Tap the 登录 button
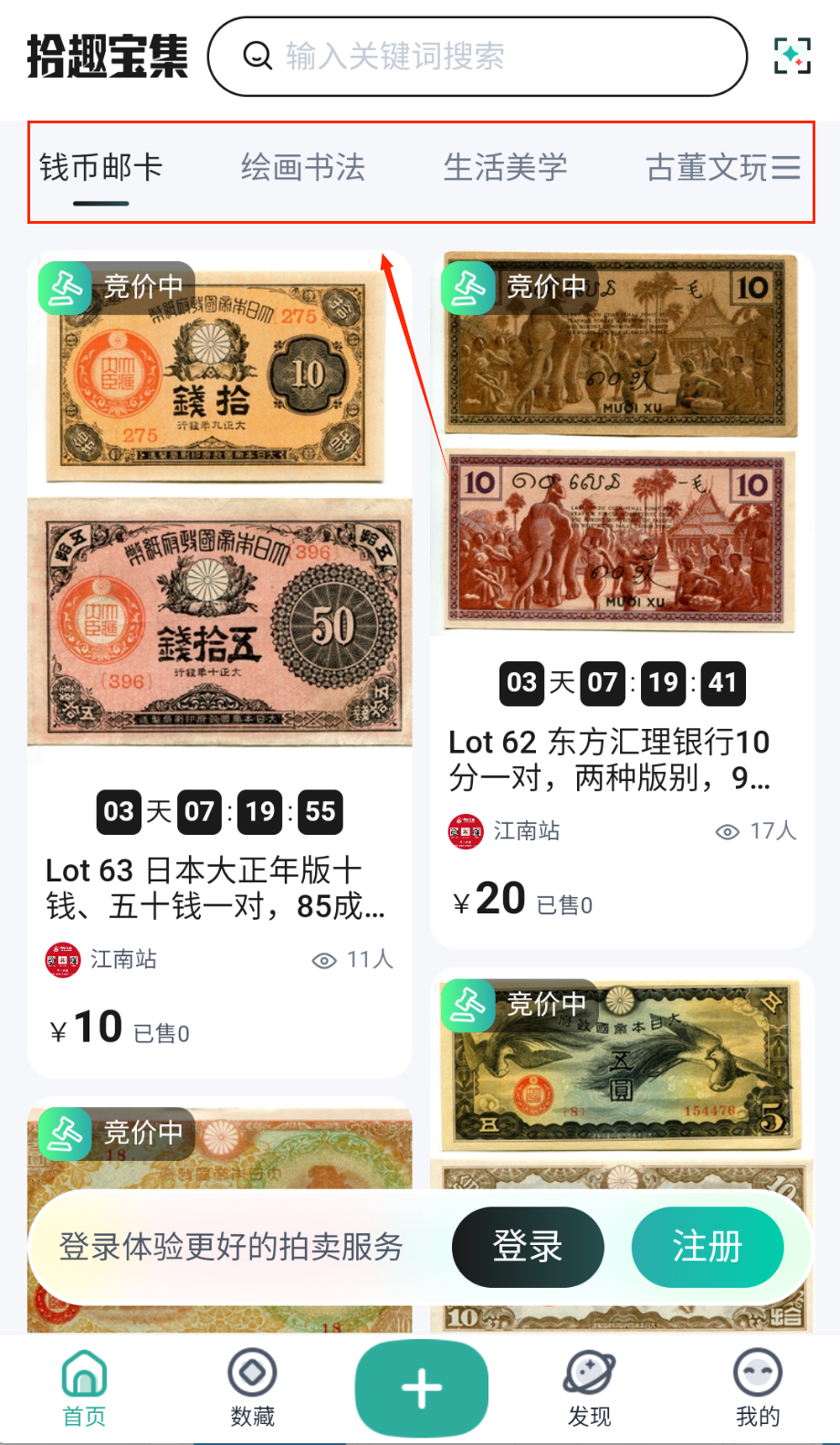The image size is (840, 1445). click(x=528, y=1247)
